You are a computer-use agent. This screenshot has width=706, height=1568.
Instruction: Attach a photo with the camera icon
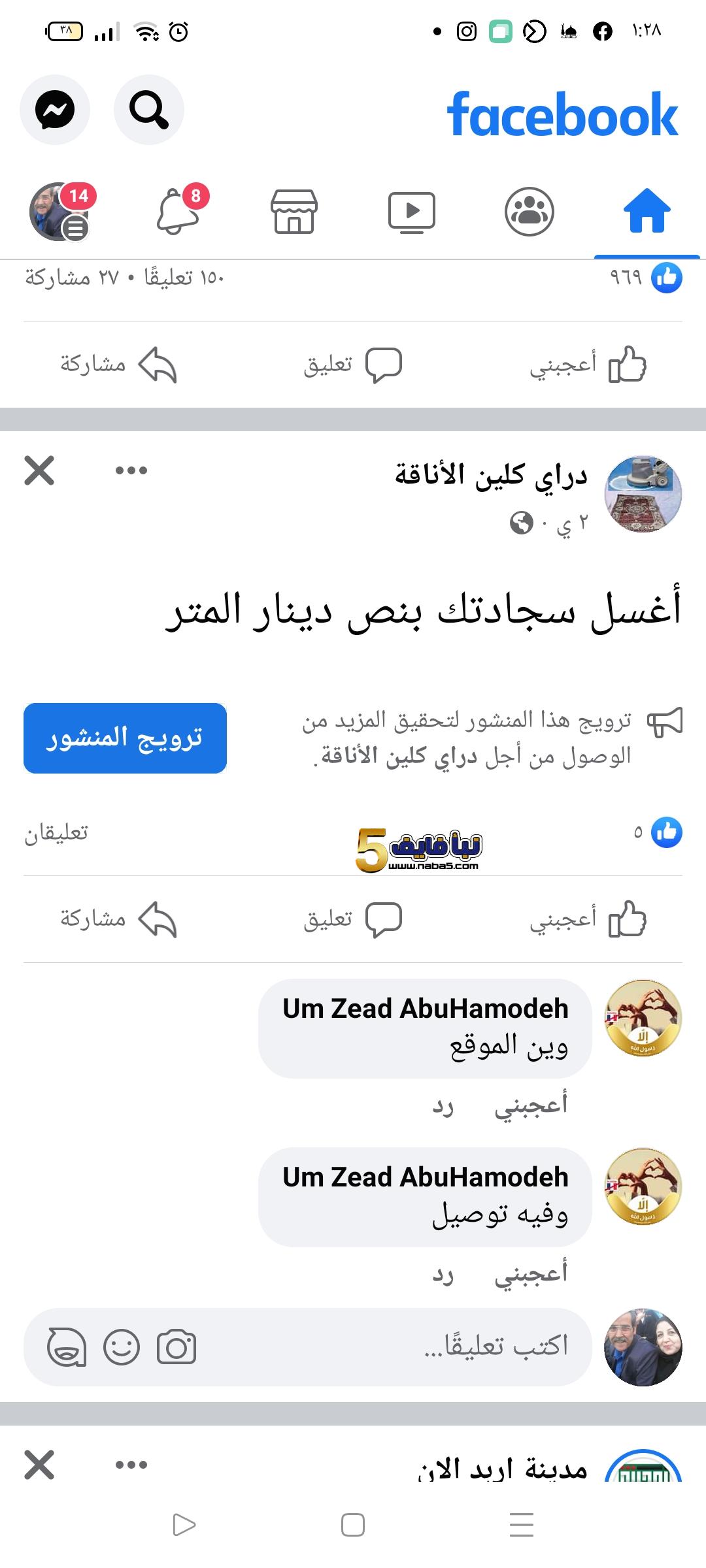[x=176, y=1347]
